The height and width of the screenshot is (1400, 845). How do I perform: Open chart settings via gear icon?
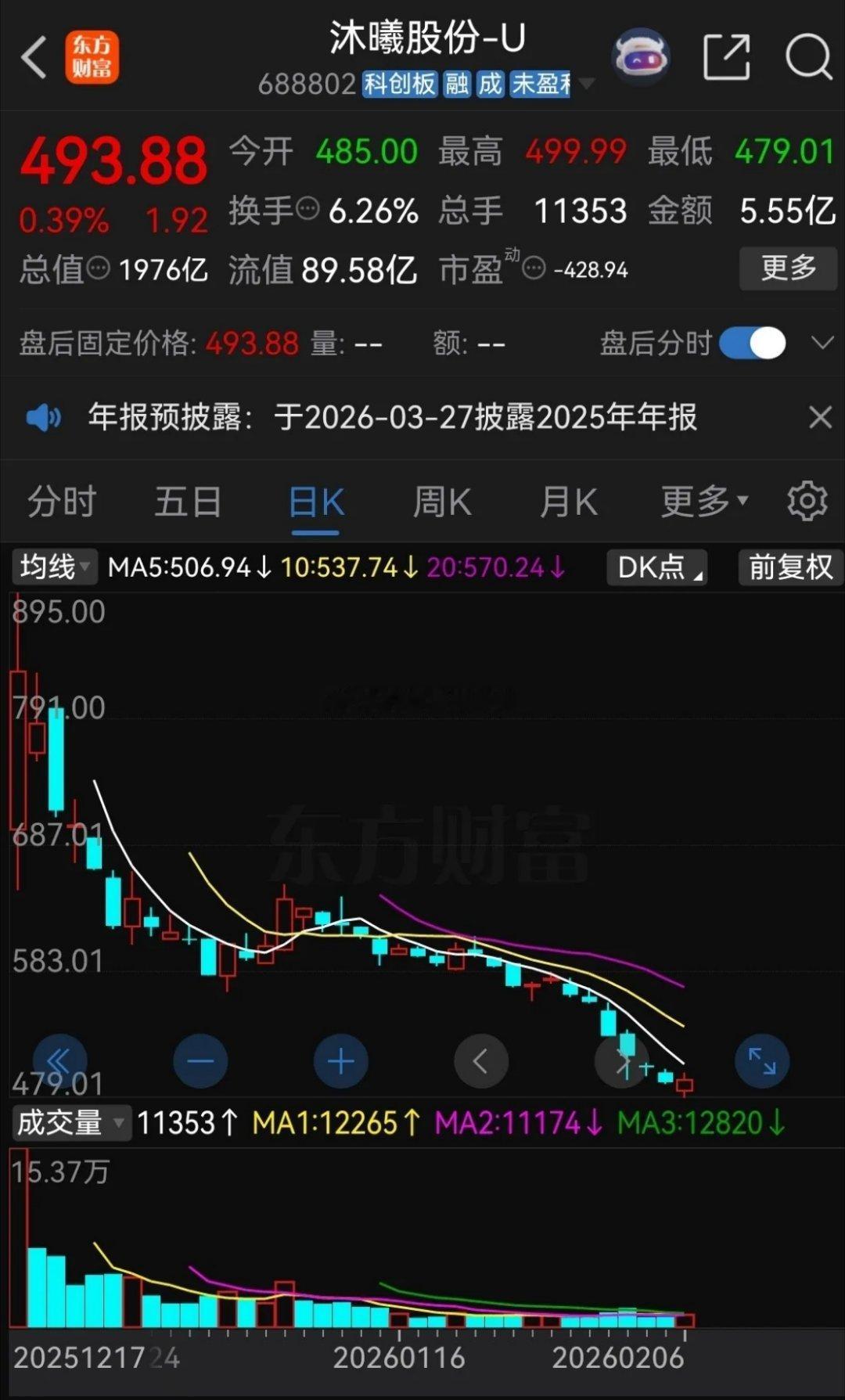point(805,502)
